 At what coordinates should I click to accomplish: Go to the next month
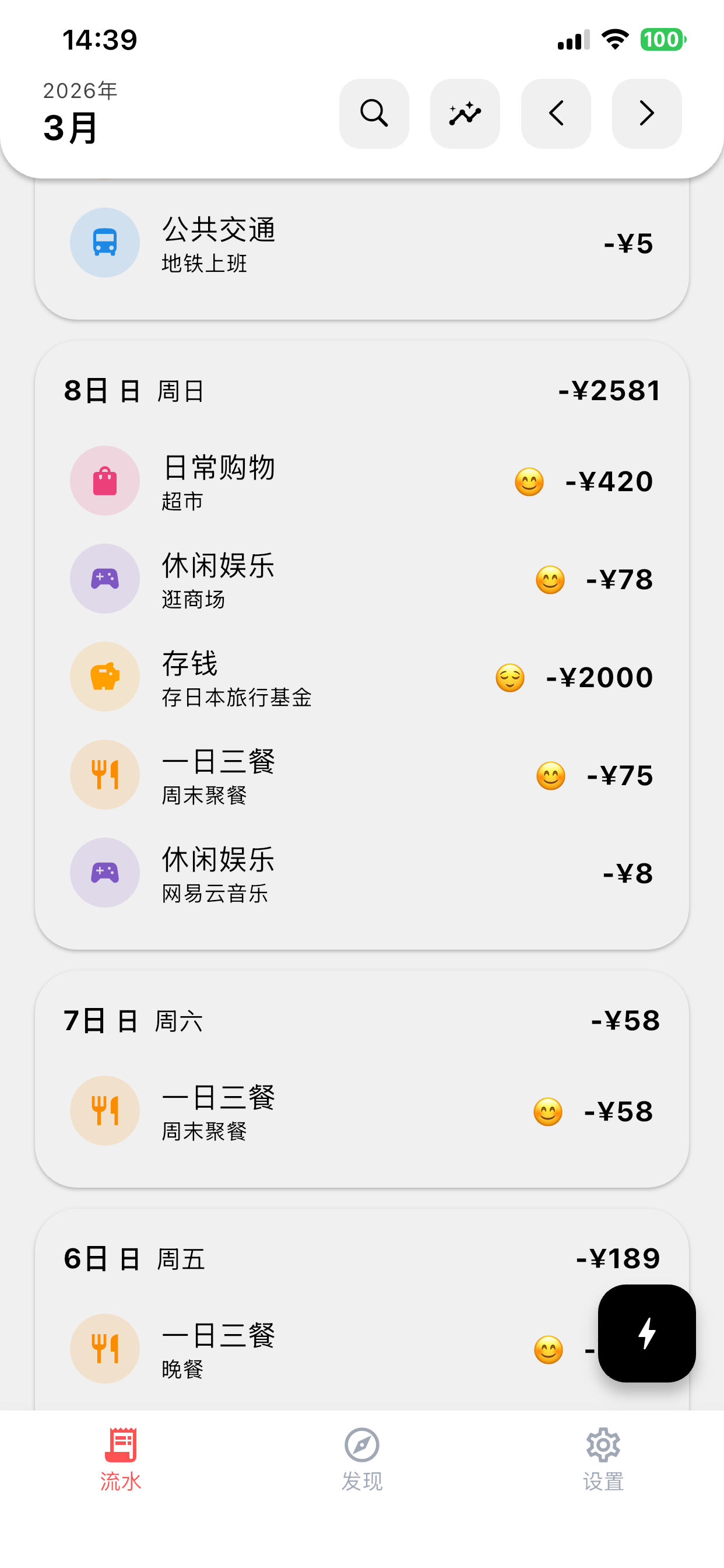(646, 113)
